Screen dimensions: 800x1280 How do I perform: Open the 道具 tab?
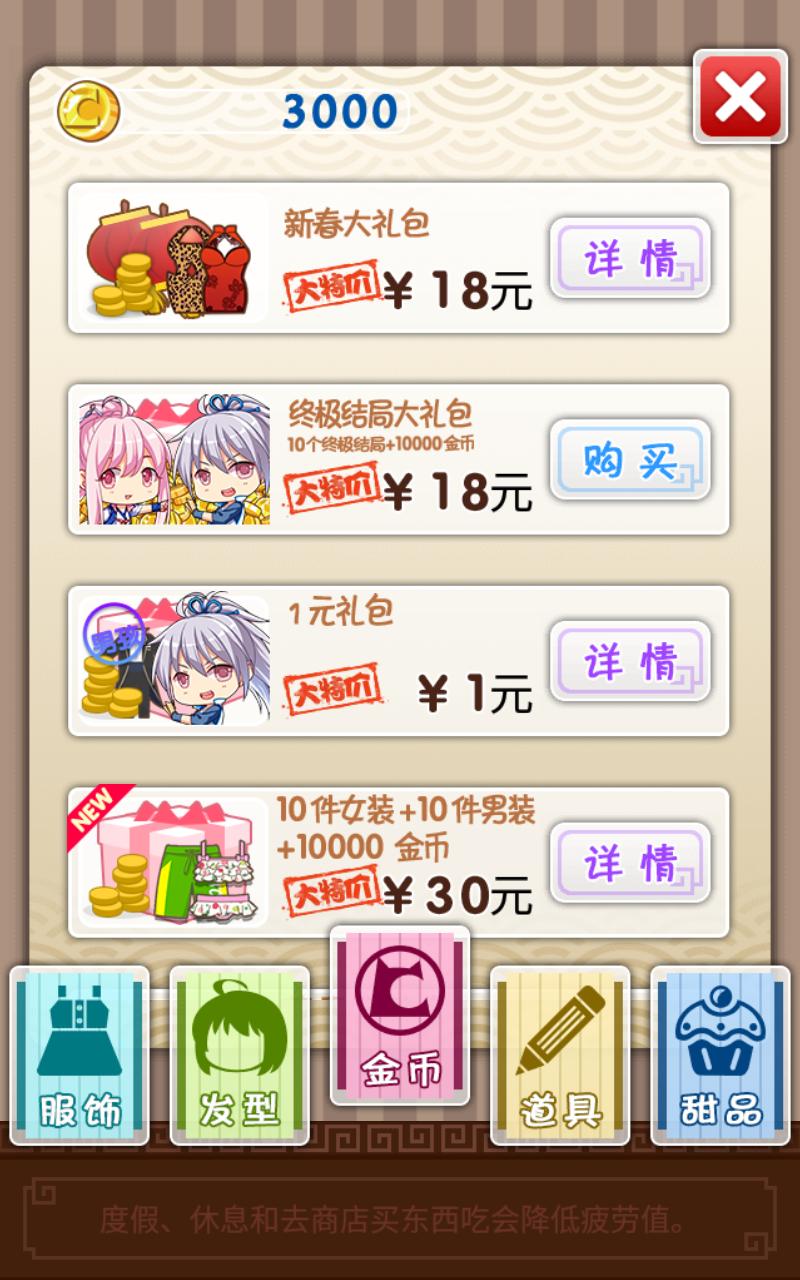pos(560,1055)
